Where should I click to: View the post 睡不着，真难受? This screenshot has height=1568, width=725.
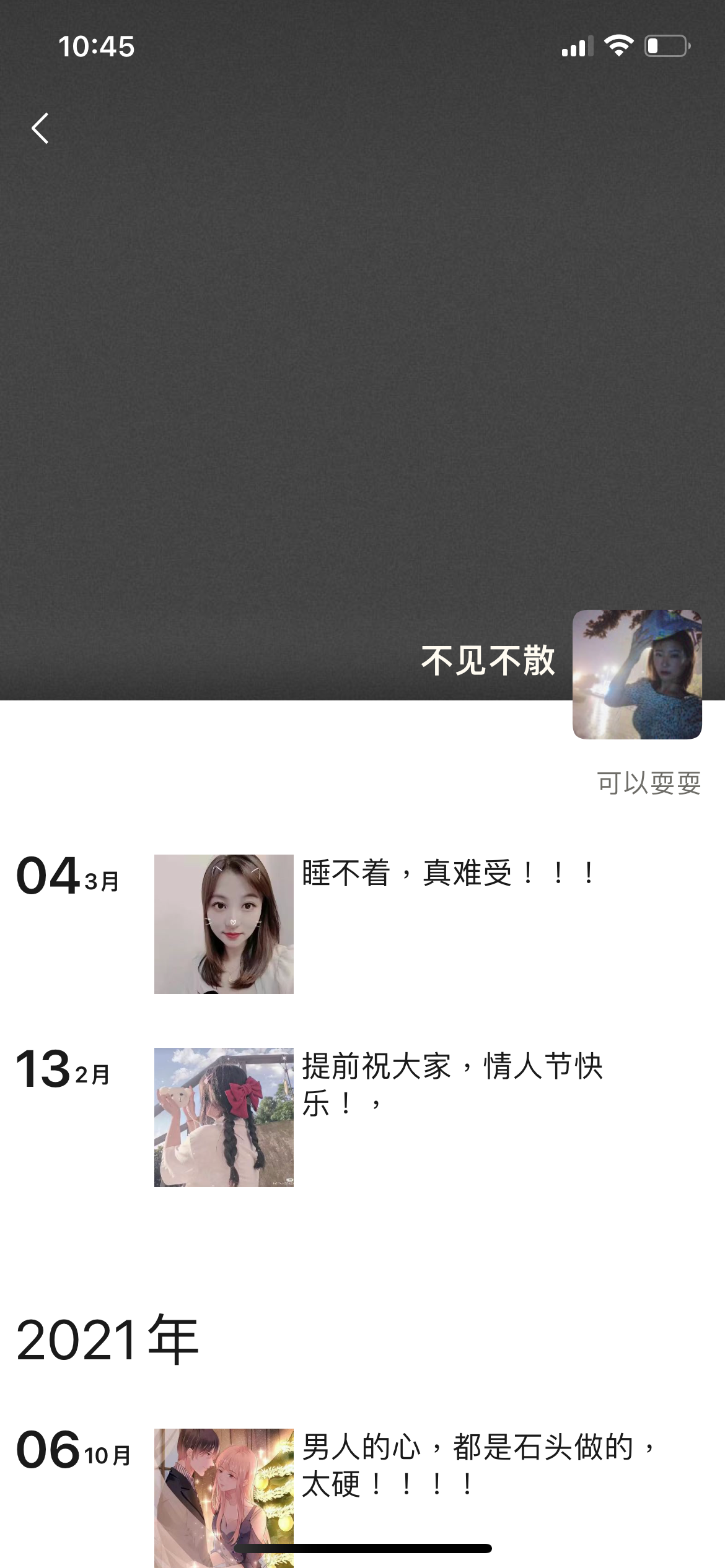pyautogui.click(x=448, y=873)
